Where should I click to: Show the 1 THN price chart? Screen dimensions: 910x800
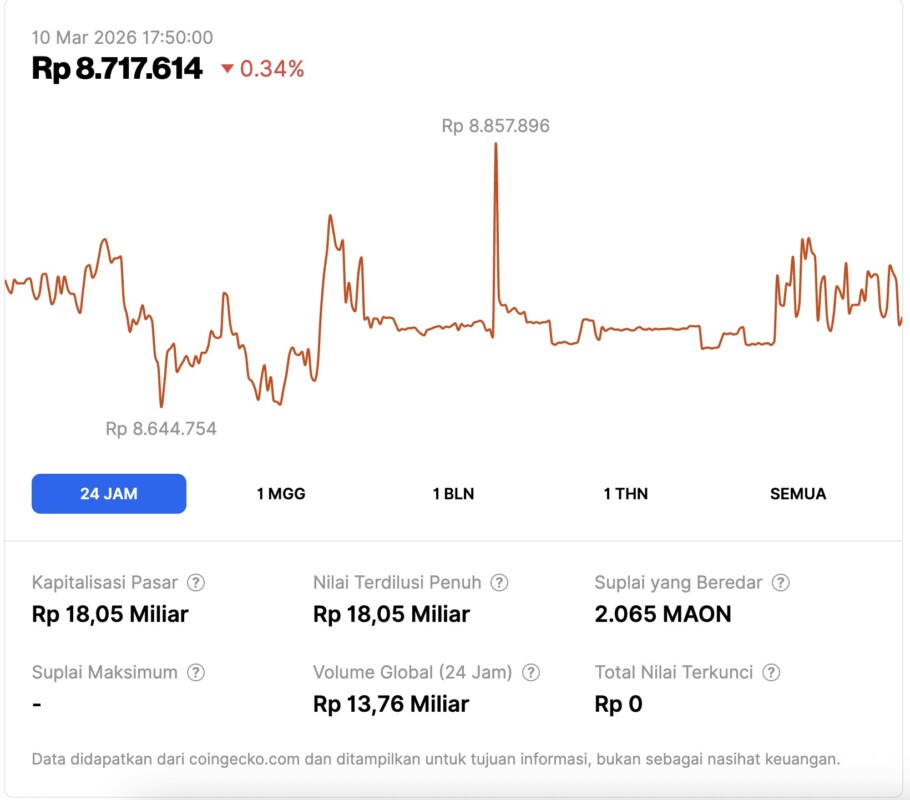point(626,494)
